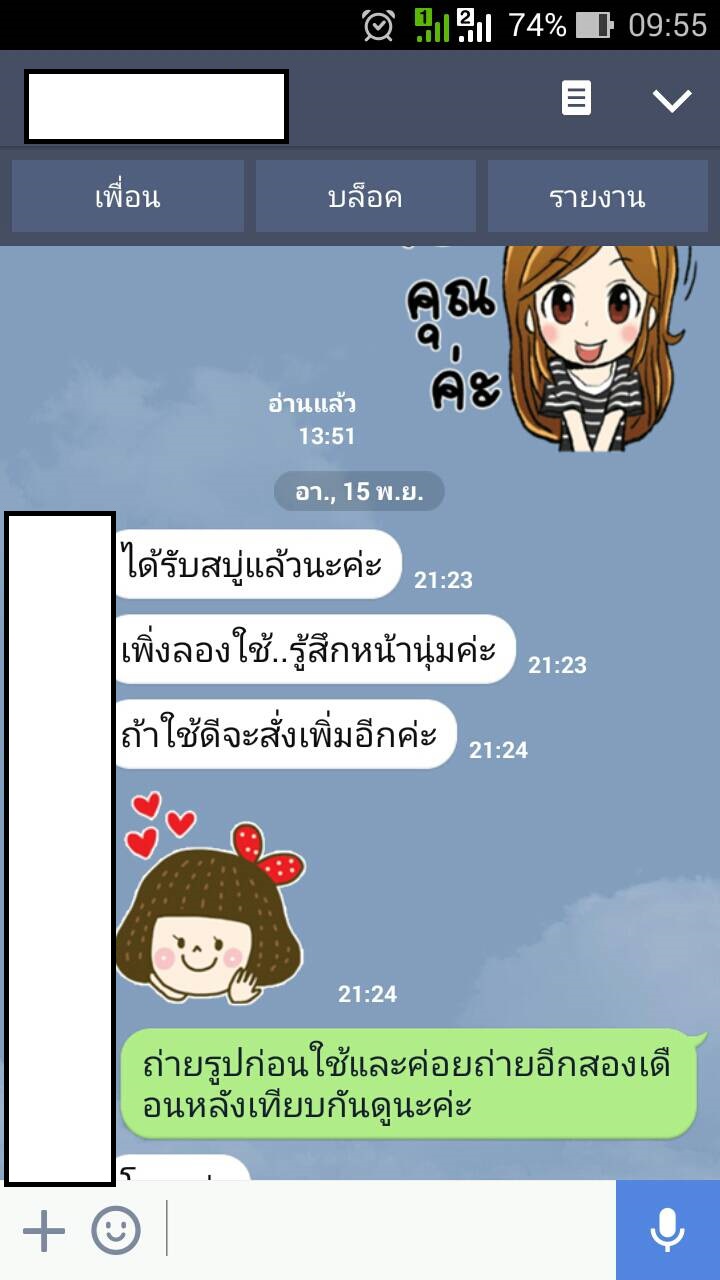Viewport: 720px width, 1280px height.
Task: Open the plus attachment menu
Action: [43, 1231]
